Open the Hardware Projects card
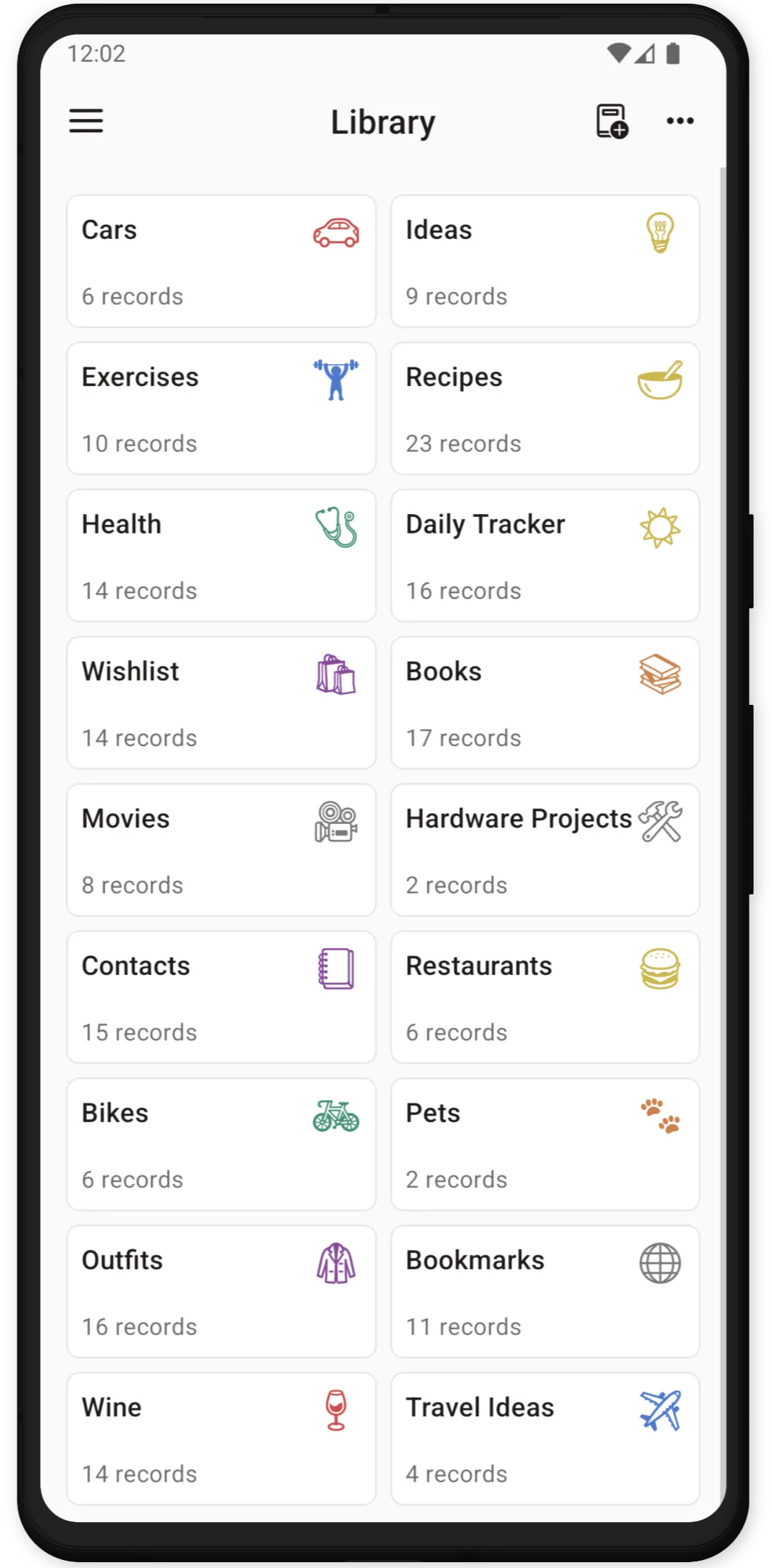The image size is (772, 1568). click(x=545, y=850)
